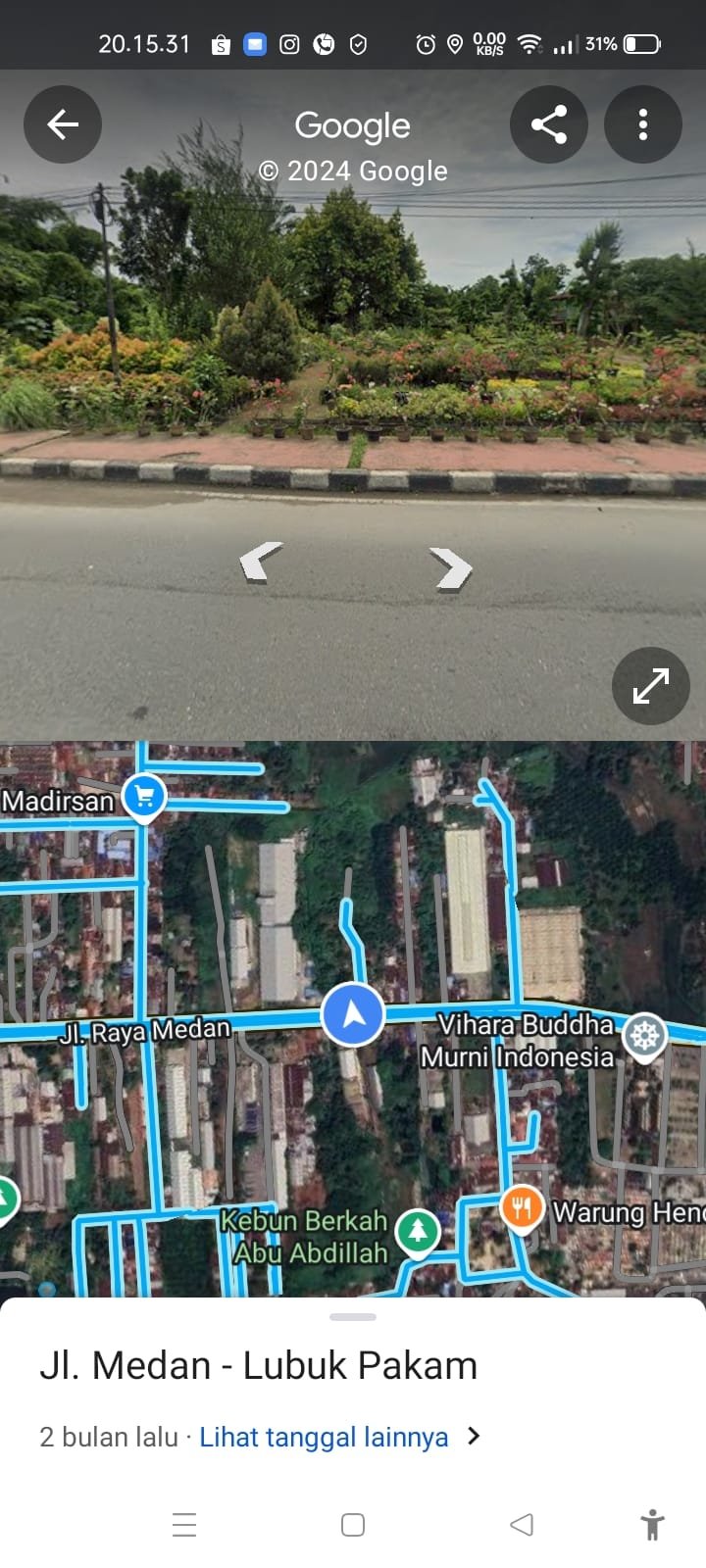This screenshot has width=706, height=1568.
Task: Tap the Warung restaurant marker
Action: (522, 1207)
